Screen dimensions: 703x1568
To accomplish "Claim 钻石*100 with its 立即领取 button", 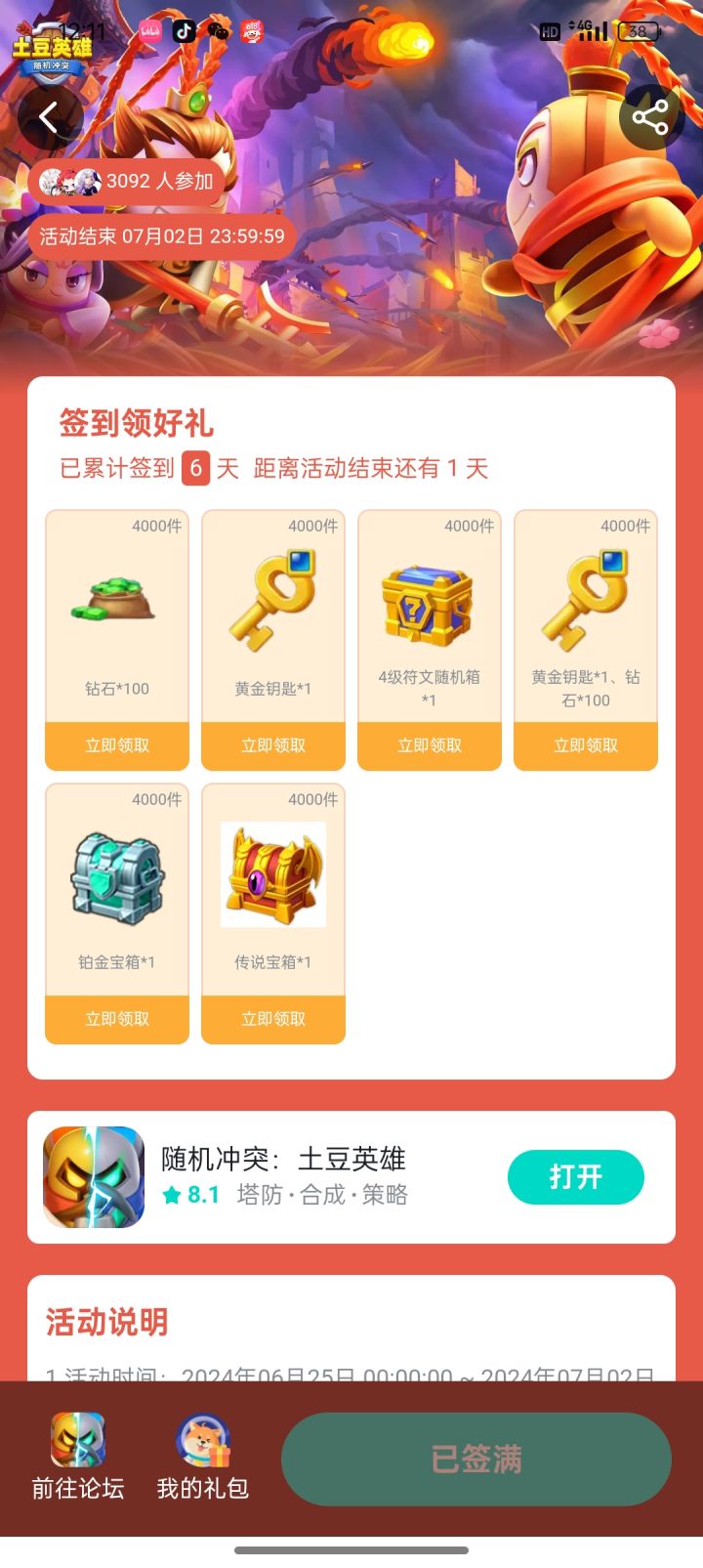I will tap(116, 744).
